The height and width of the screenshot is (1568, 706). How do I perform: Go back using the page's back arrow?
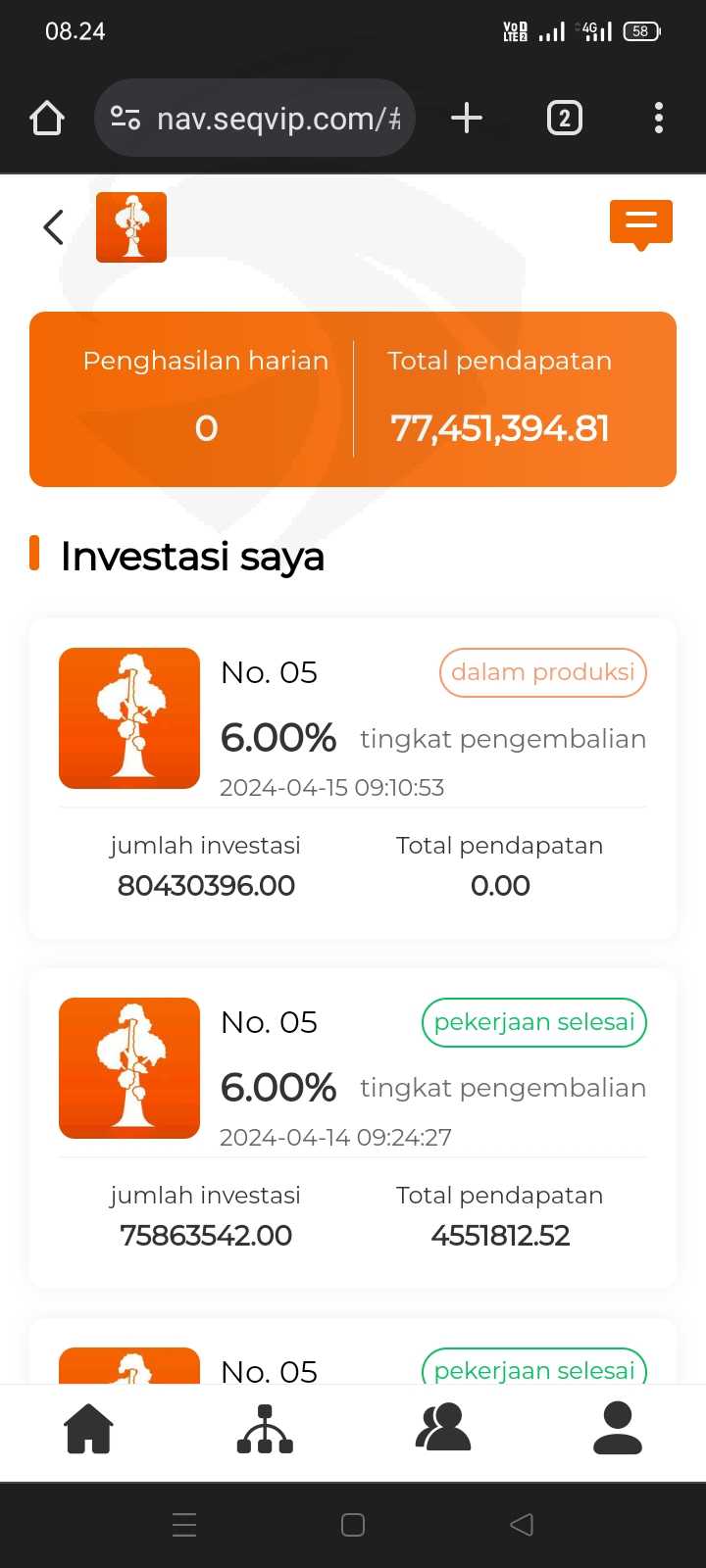[54, 227]
